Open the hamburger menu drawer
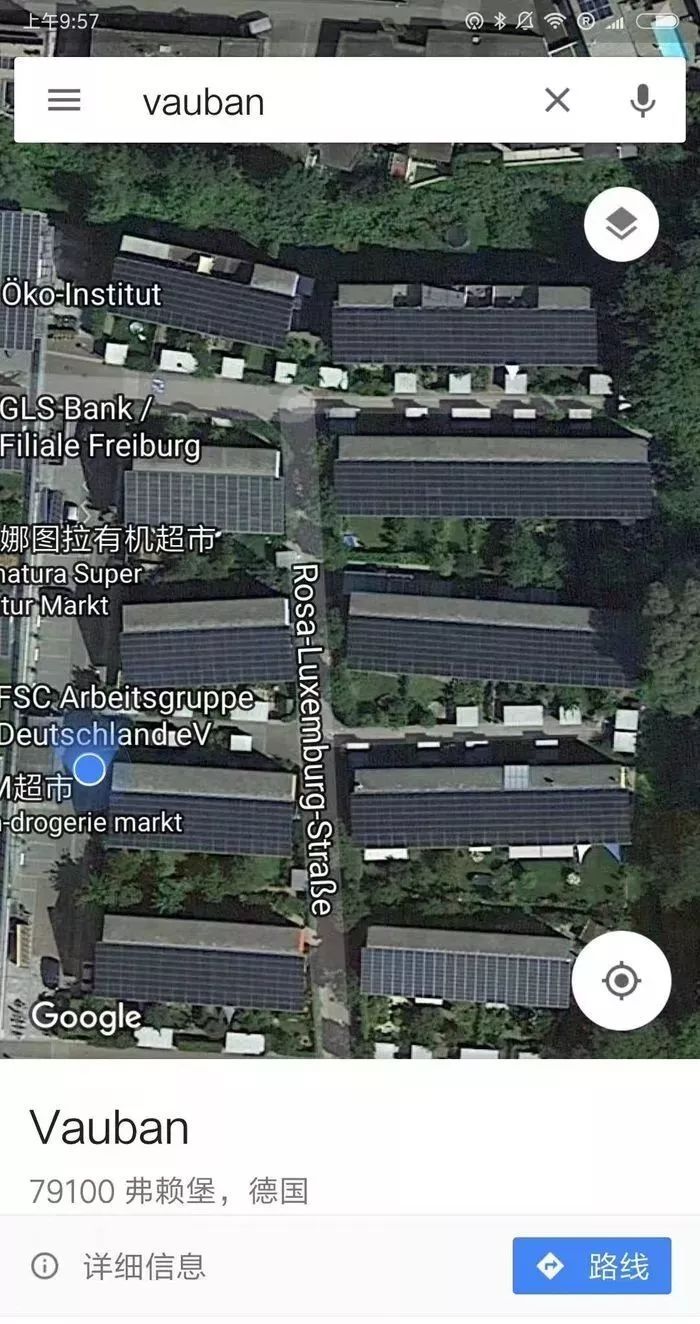The height and width of the screenshot is (1324, 700). click(x=64, y=100)
